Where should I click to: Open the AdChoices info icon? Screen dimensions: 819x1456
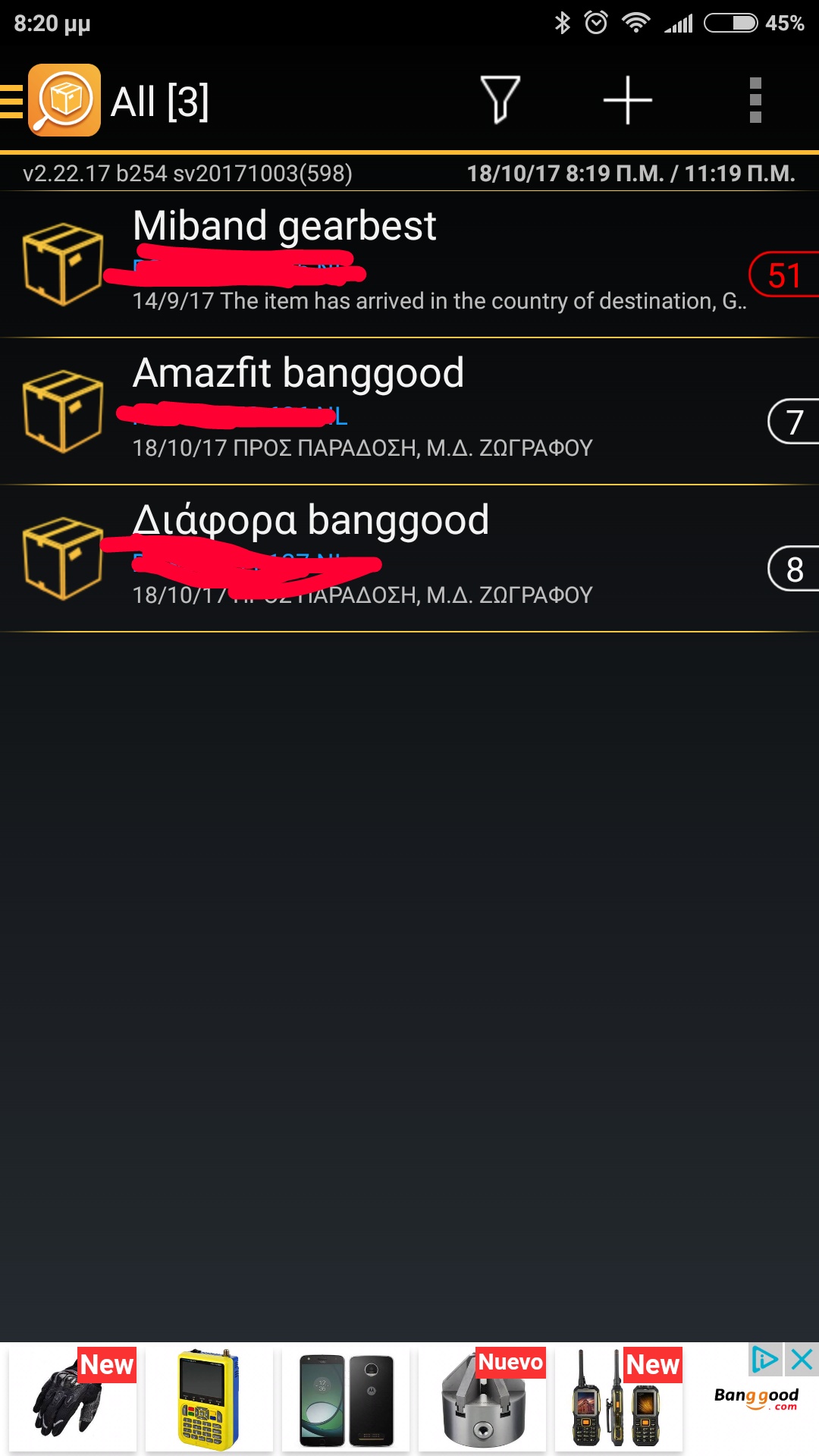pos(764,1359)
